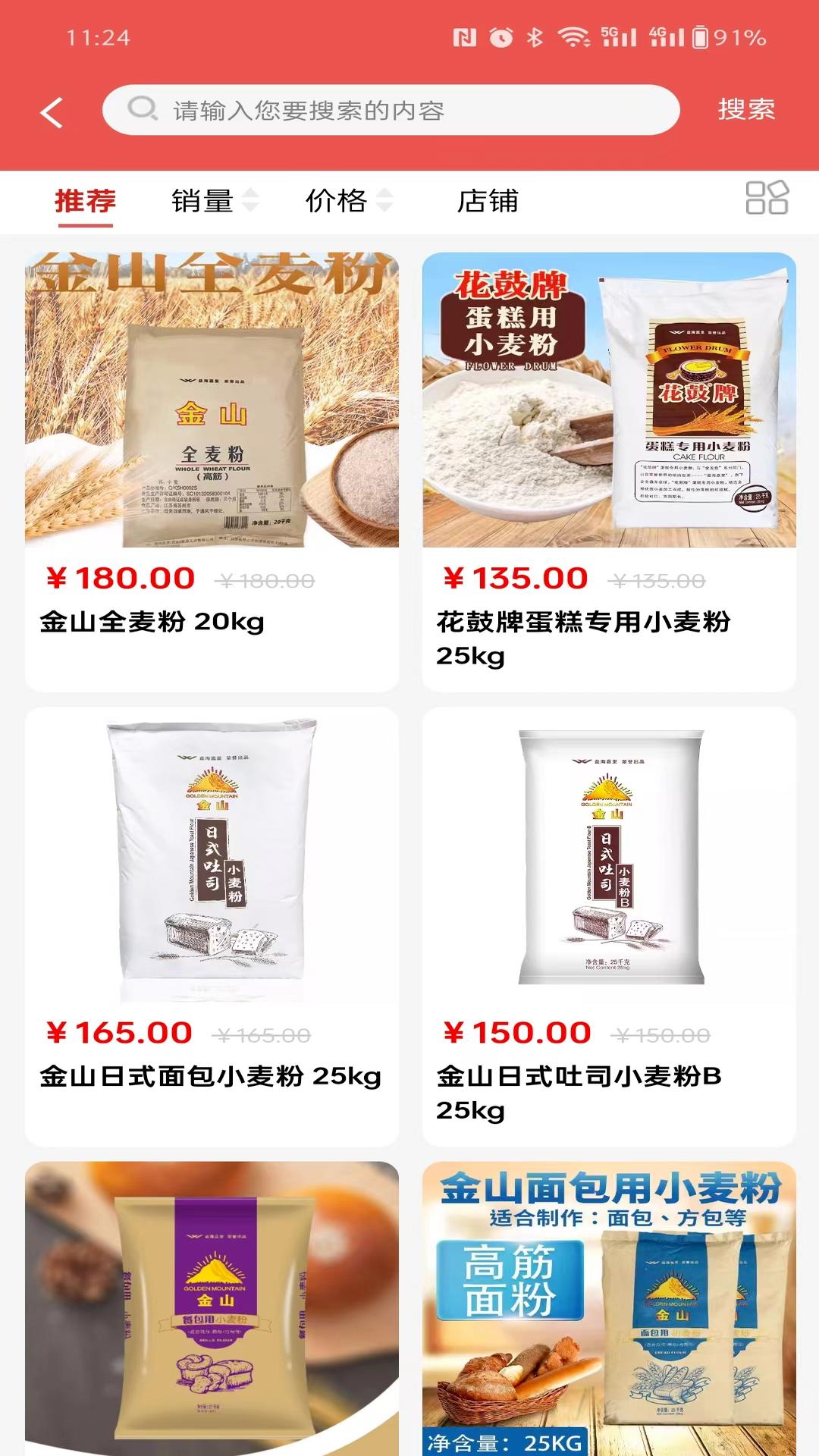
Task: Open 金山日式吐司小麦粉B 25kg product
Action: click(x=609, y=925)
